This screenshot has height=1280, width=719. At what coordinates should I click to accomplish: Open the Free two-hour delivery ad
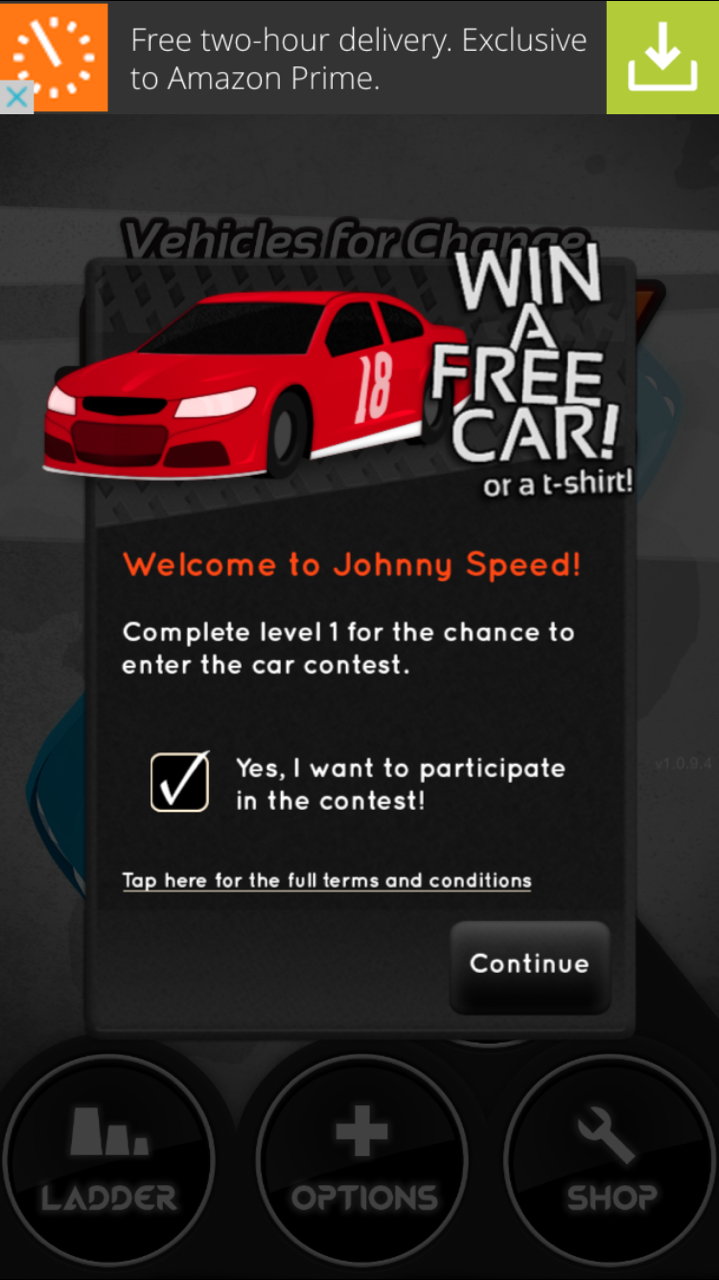coord(358,57)
